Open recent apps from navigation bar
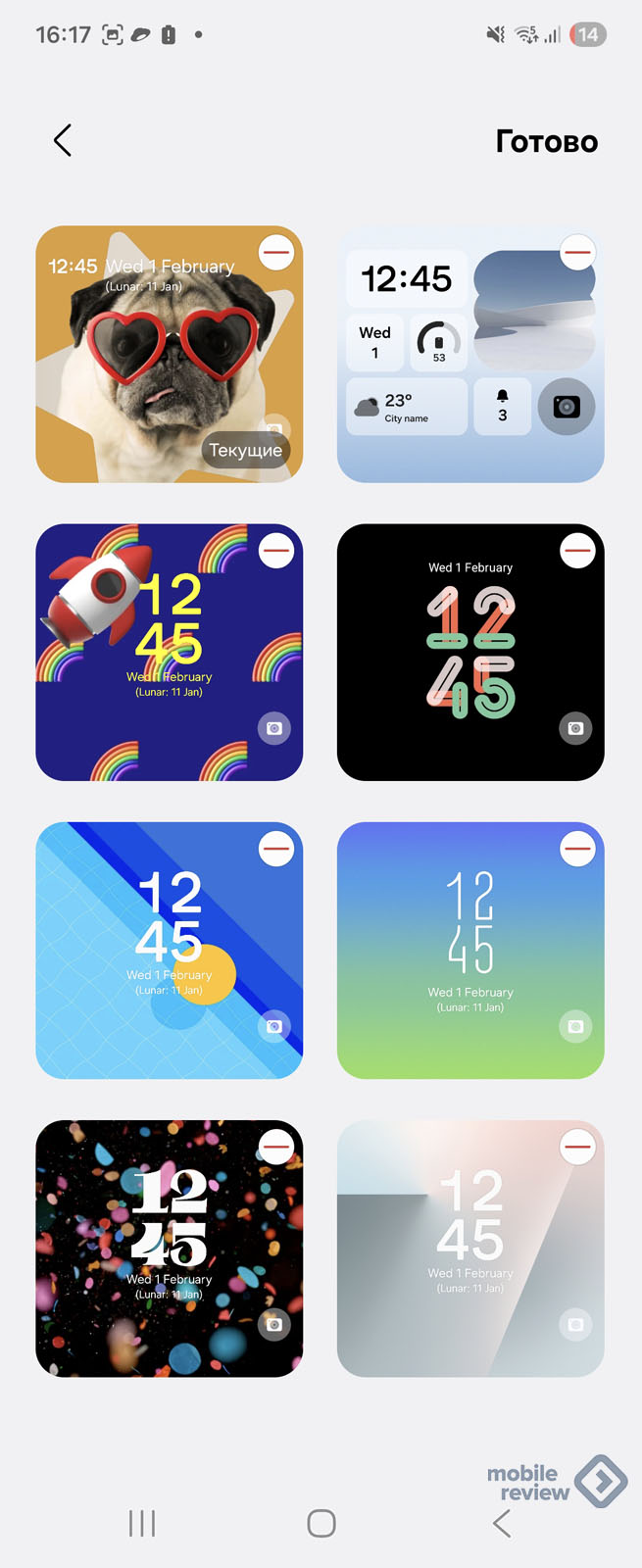This screenshot has width=642, height=1568. click(x=142, y=1523)
